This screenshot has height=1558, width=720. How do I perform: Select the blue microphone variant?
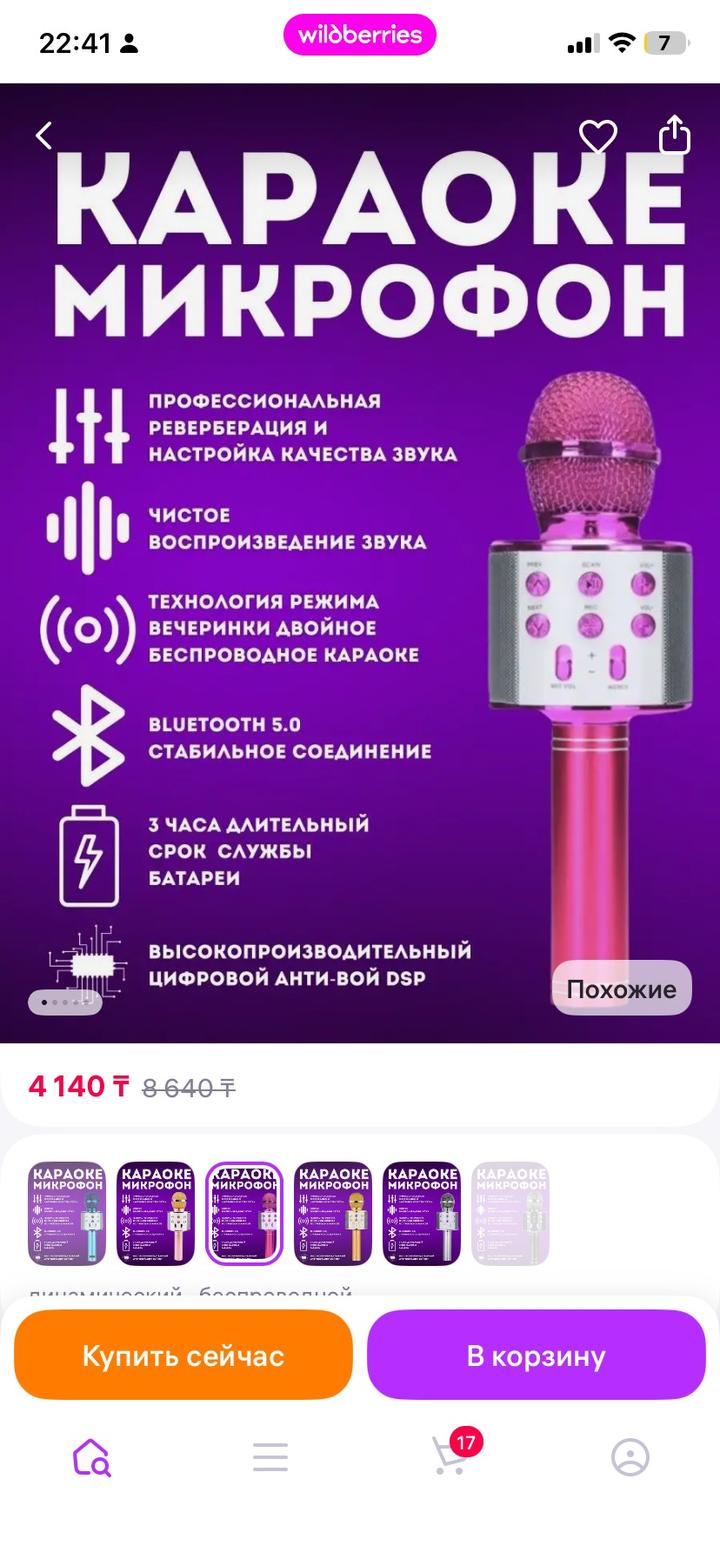point(67,1214)
